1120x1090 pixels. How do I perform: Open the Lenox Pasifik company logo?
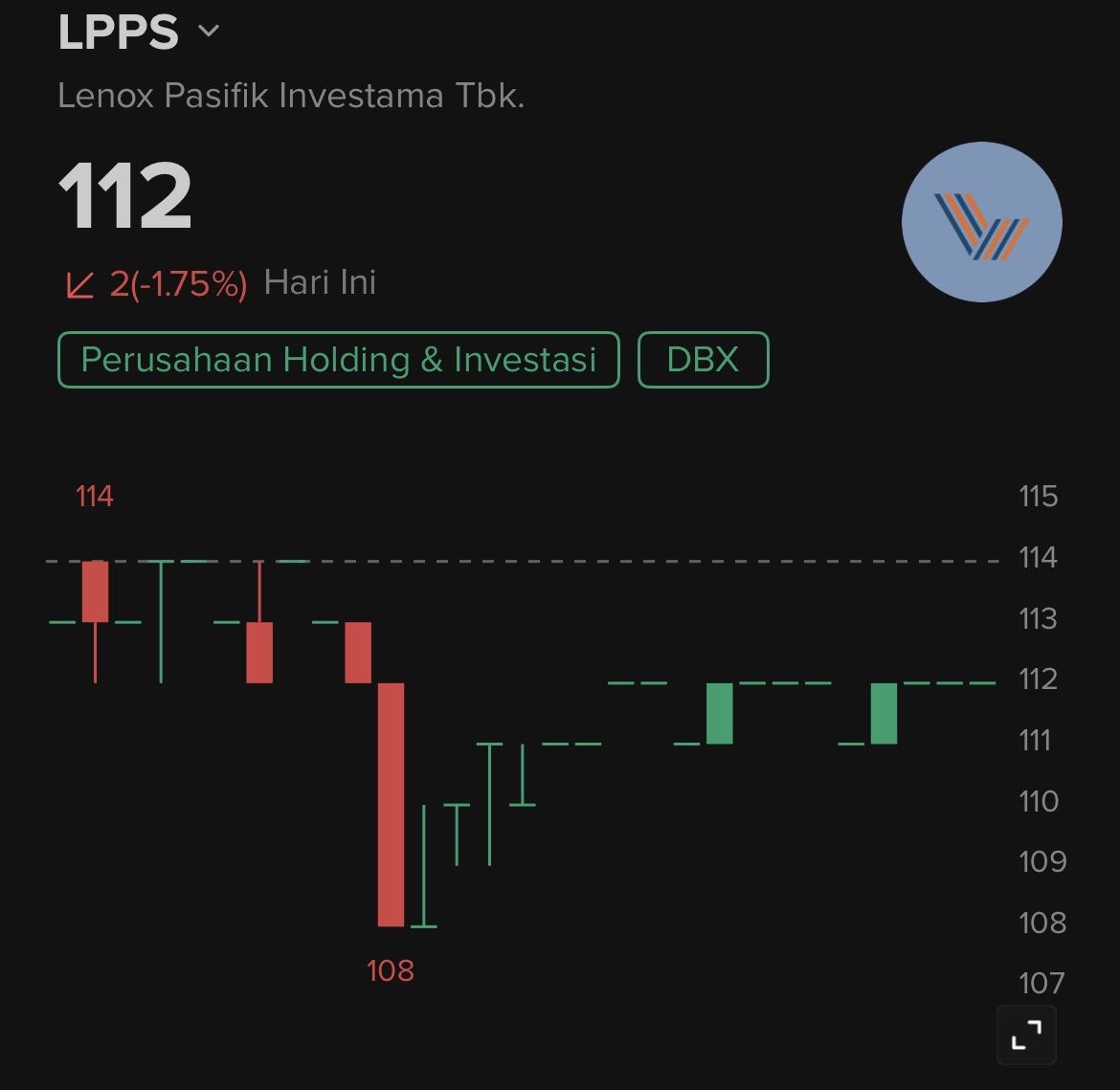pyautogui.click(x=981, y=222)
